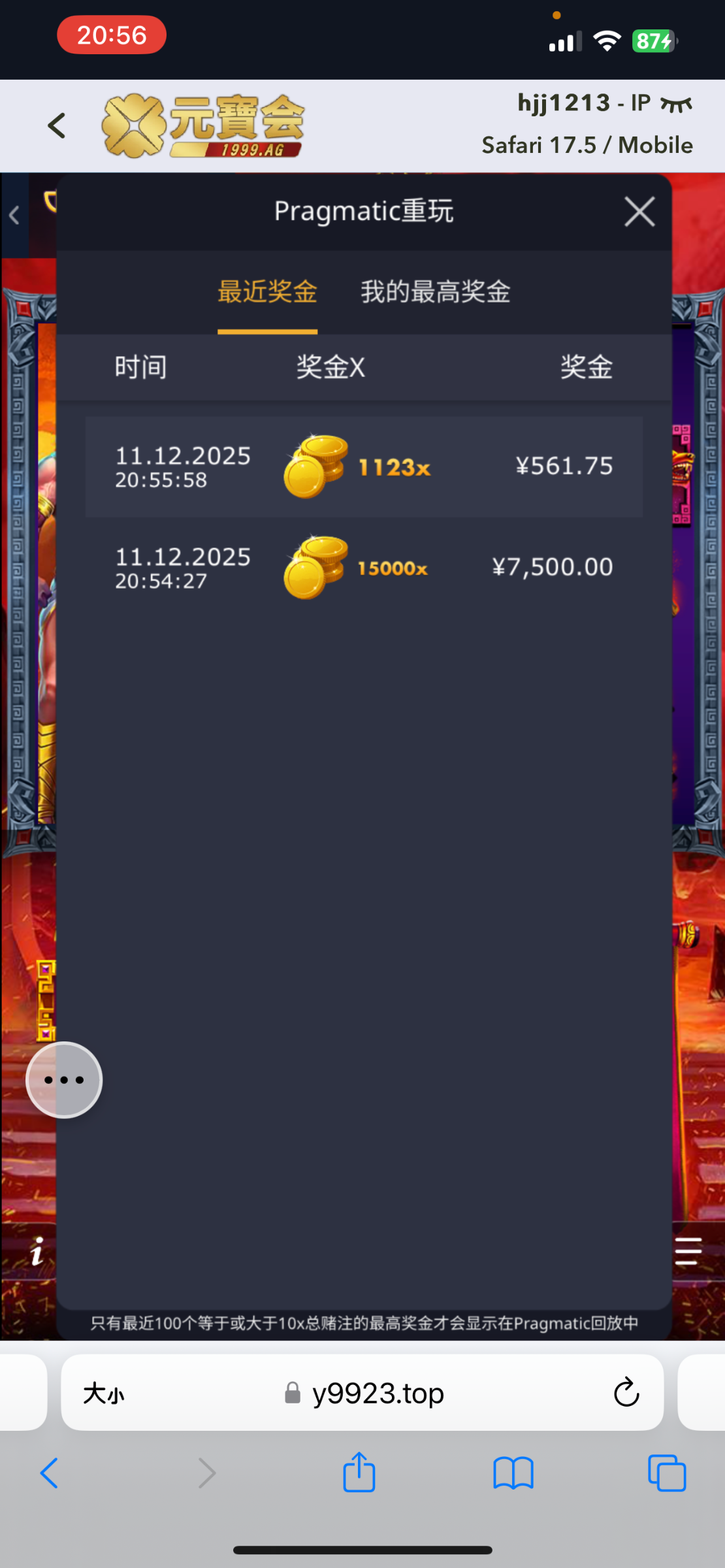Screen dimensions: 725x1568
Task: Toggle the IP visibility eye icon
Action: point(675,104)
